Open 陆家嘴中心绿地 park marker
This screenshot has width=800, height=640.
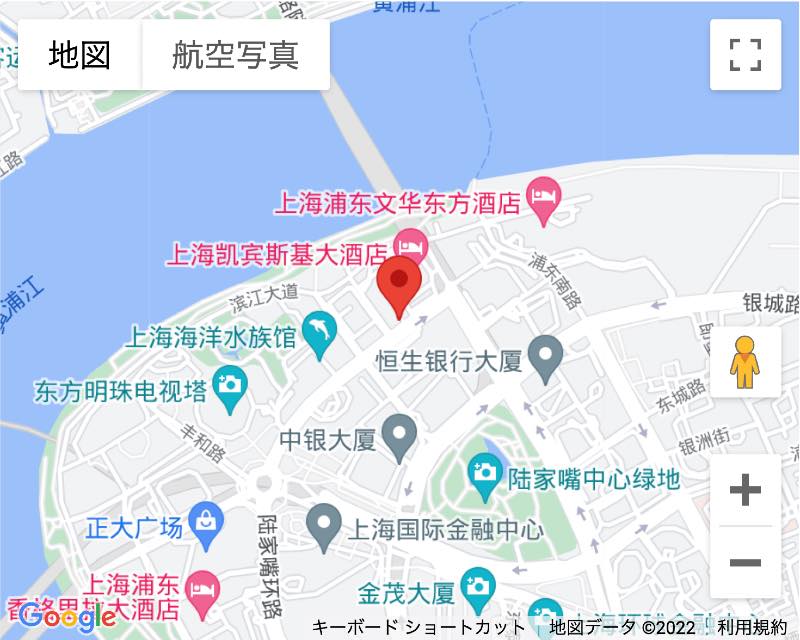coord(486,477)
